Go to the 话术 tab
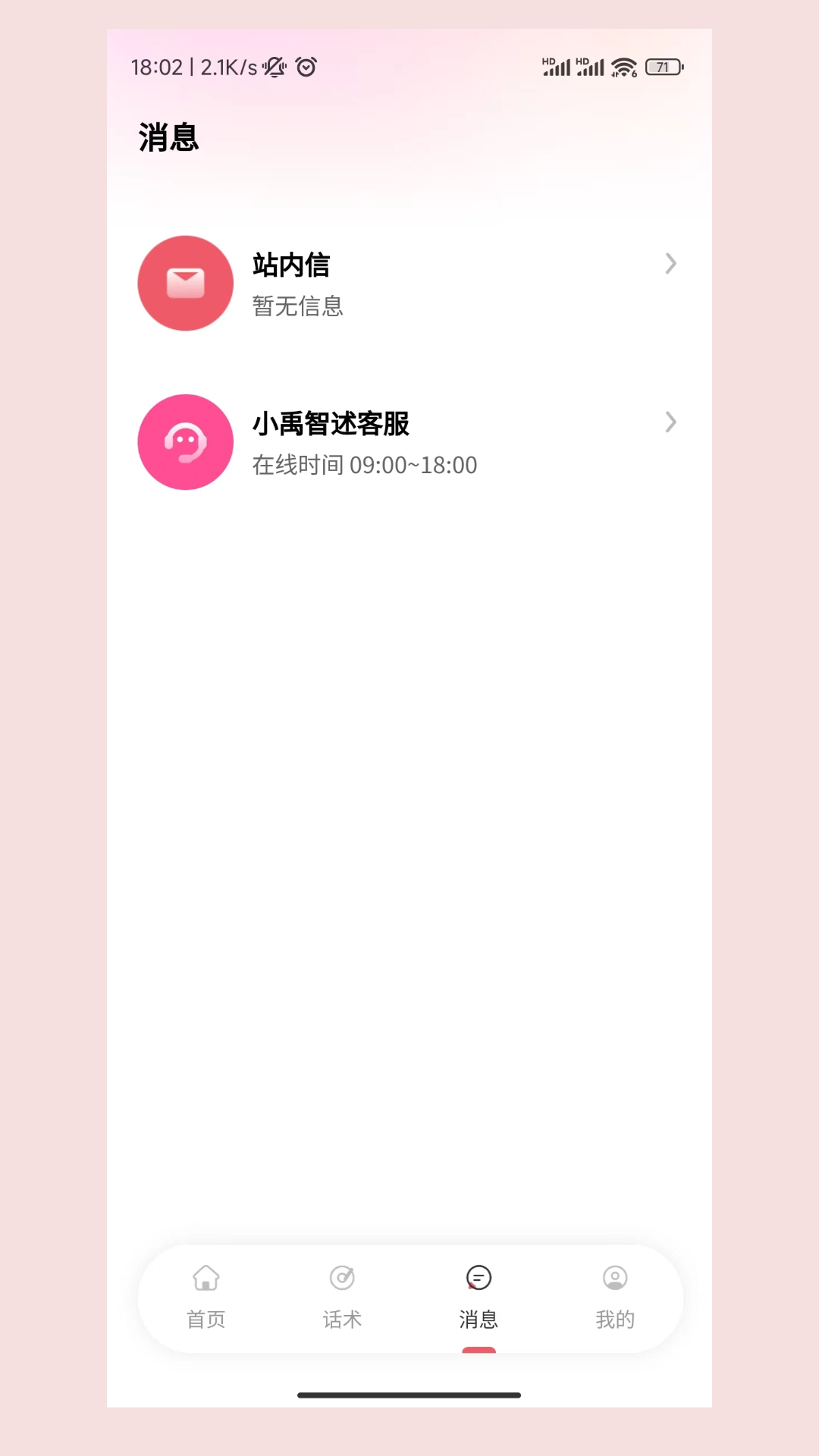This screenshot has height=1456, width=819. [342, 1298]
